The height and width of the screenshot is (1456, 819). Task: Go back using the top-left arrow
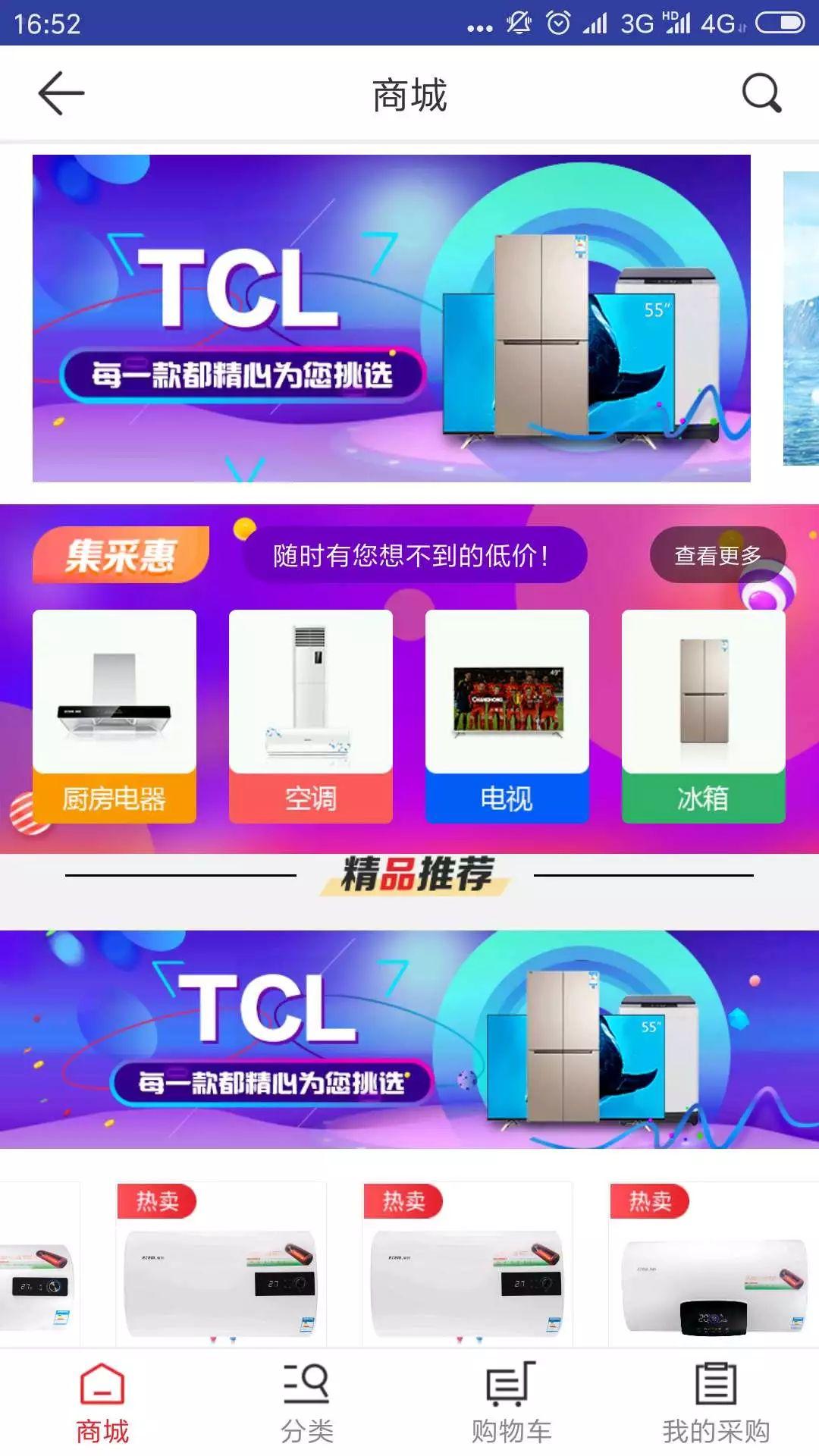(x=61, y=93)
